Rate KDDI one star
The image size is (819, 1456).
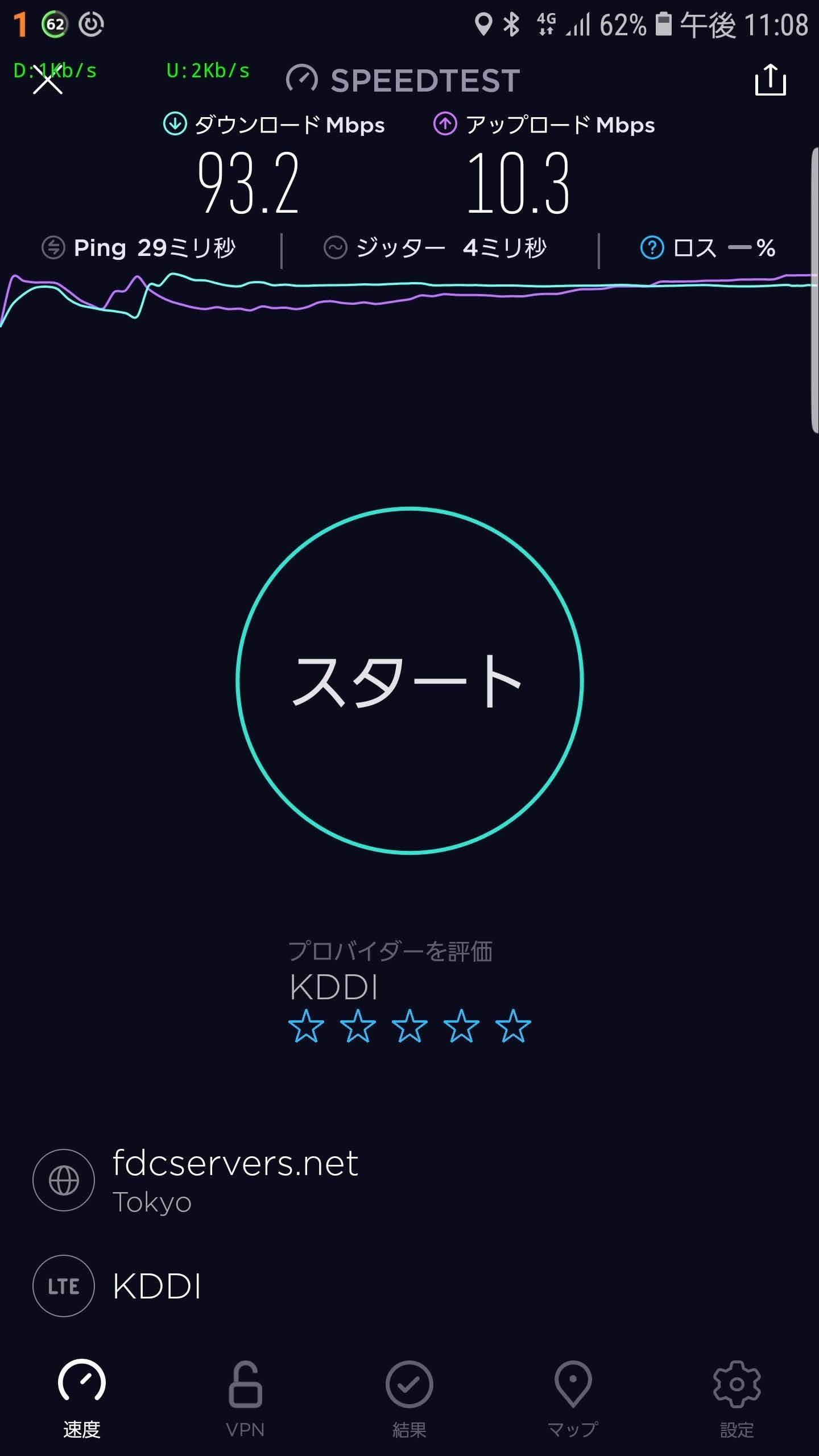pyautogui.click(x=306, y=1027)
